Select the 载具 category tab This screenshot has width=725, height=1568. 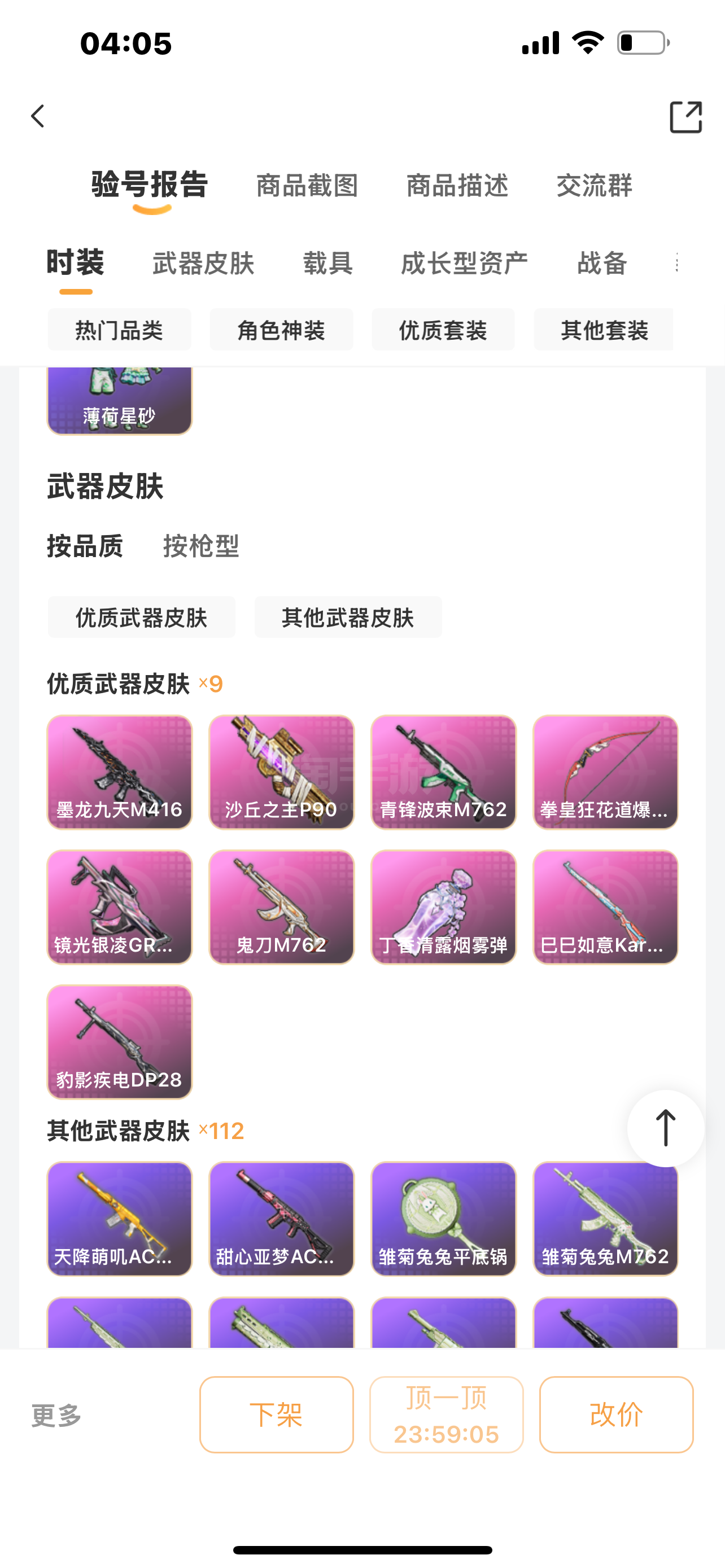(x=328, y=264)
